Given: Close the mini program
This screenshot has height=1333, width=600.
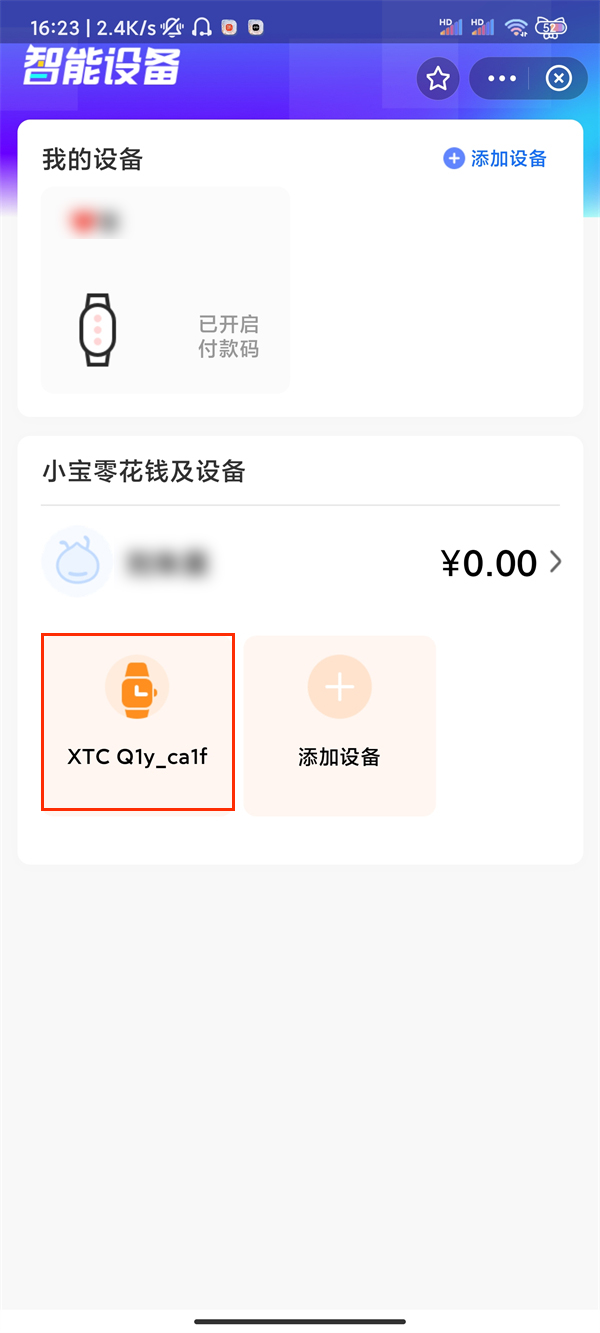Looking at the screenshot, I should pyautogui.click(x=559, y=79).
